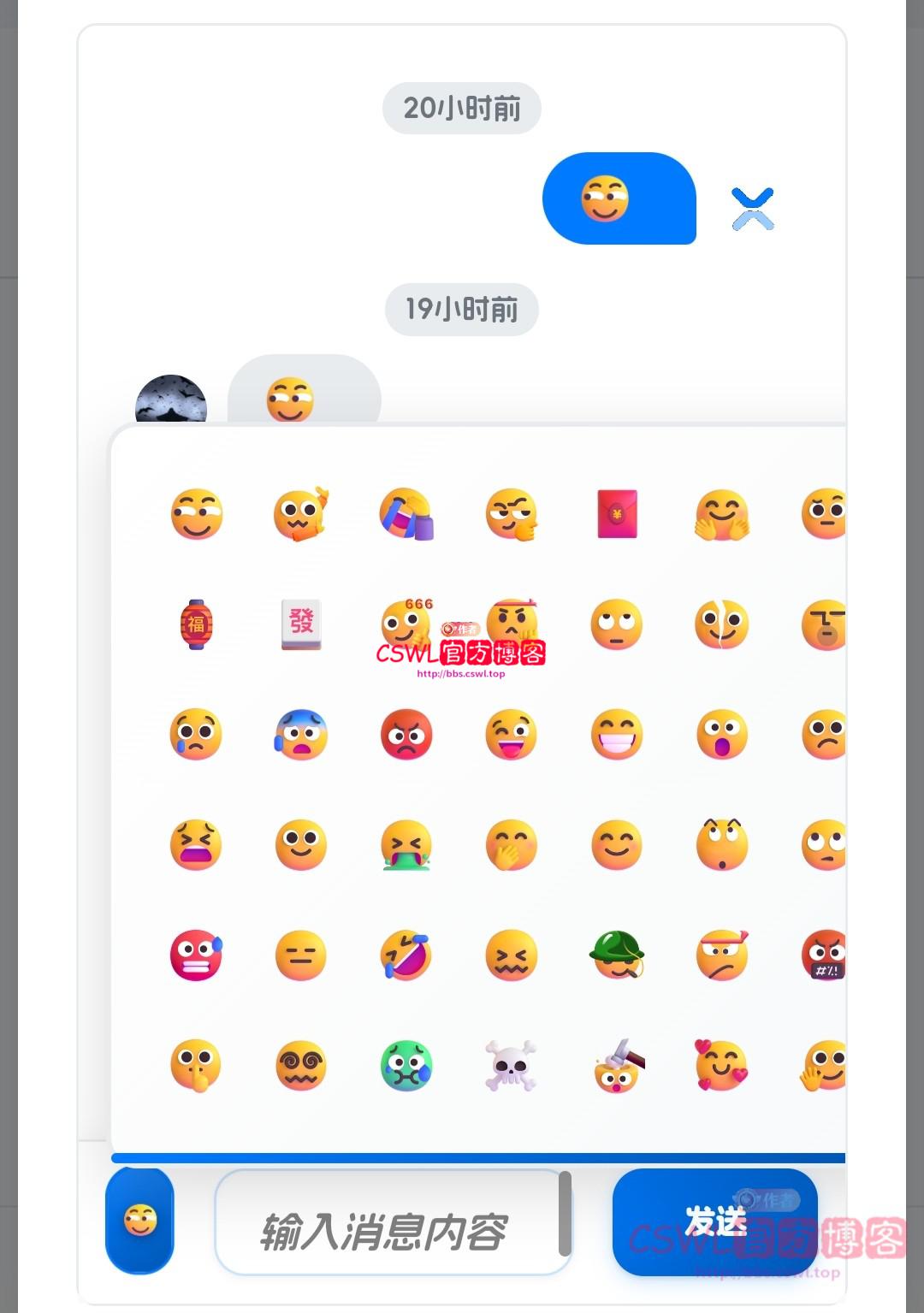Open the sender avatar beside received message
924x1313 pixels.
click(x=171, y=400)
